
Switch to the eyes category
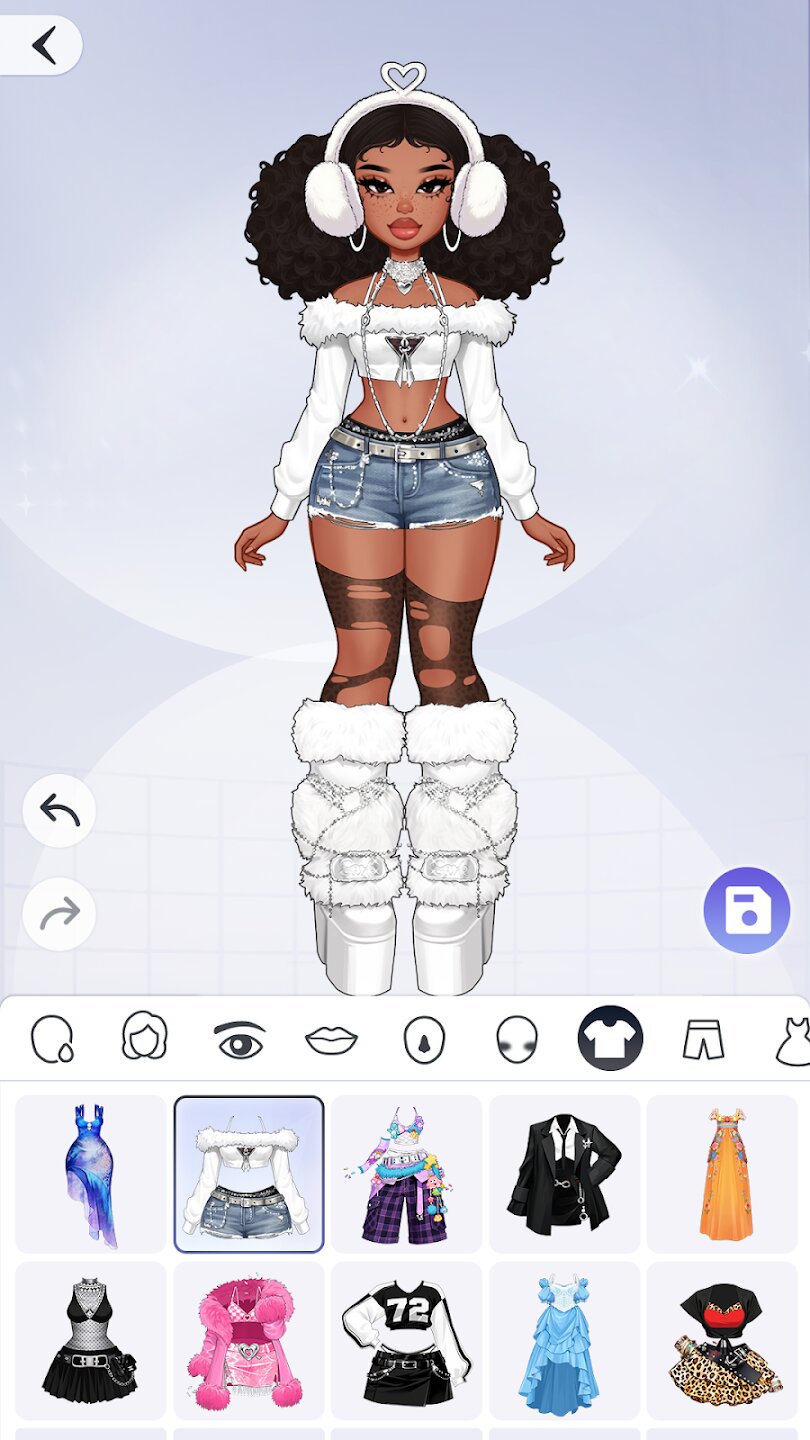tap(239, 1040)
